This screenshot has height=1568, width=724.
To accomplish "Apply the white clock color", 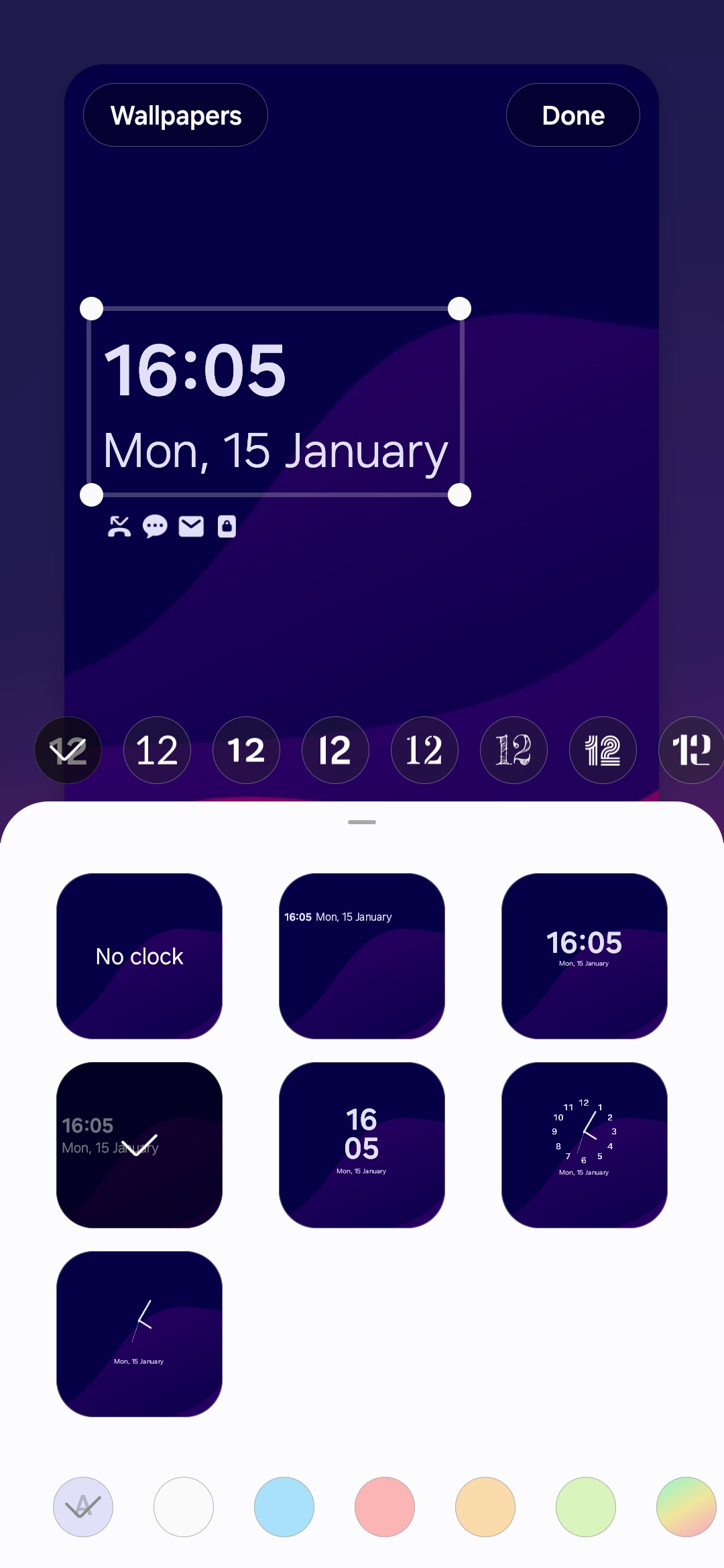I will pyautogui.click(x=184, y=1507).
